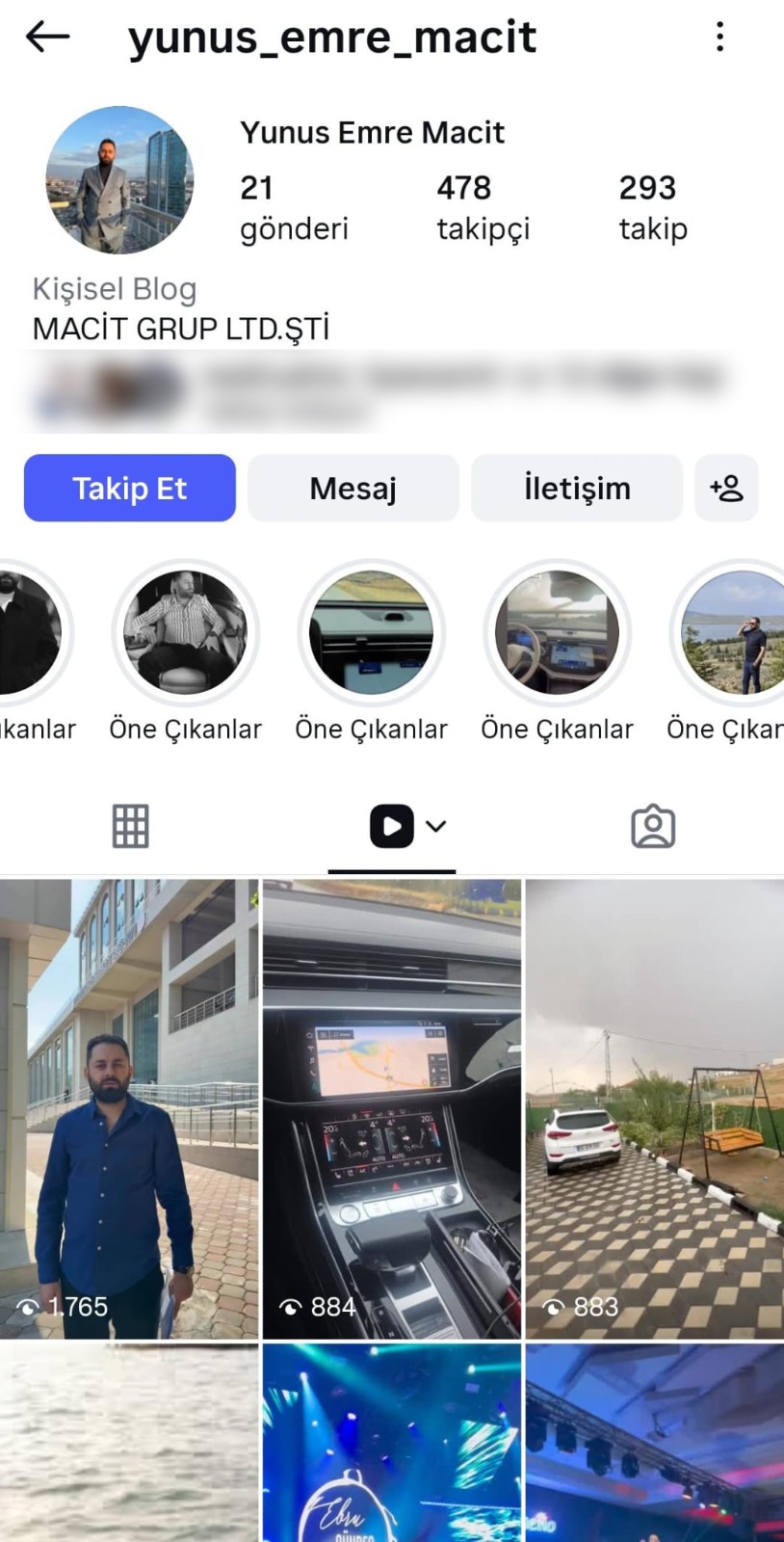The image size is (784, 1542).
Task: Play the reel with 1.765 views
Action: pyautogui.click(x=129, y=1108)
